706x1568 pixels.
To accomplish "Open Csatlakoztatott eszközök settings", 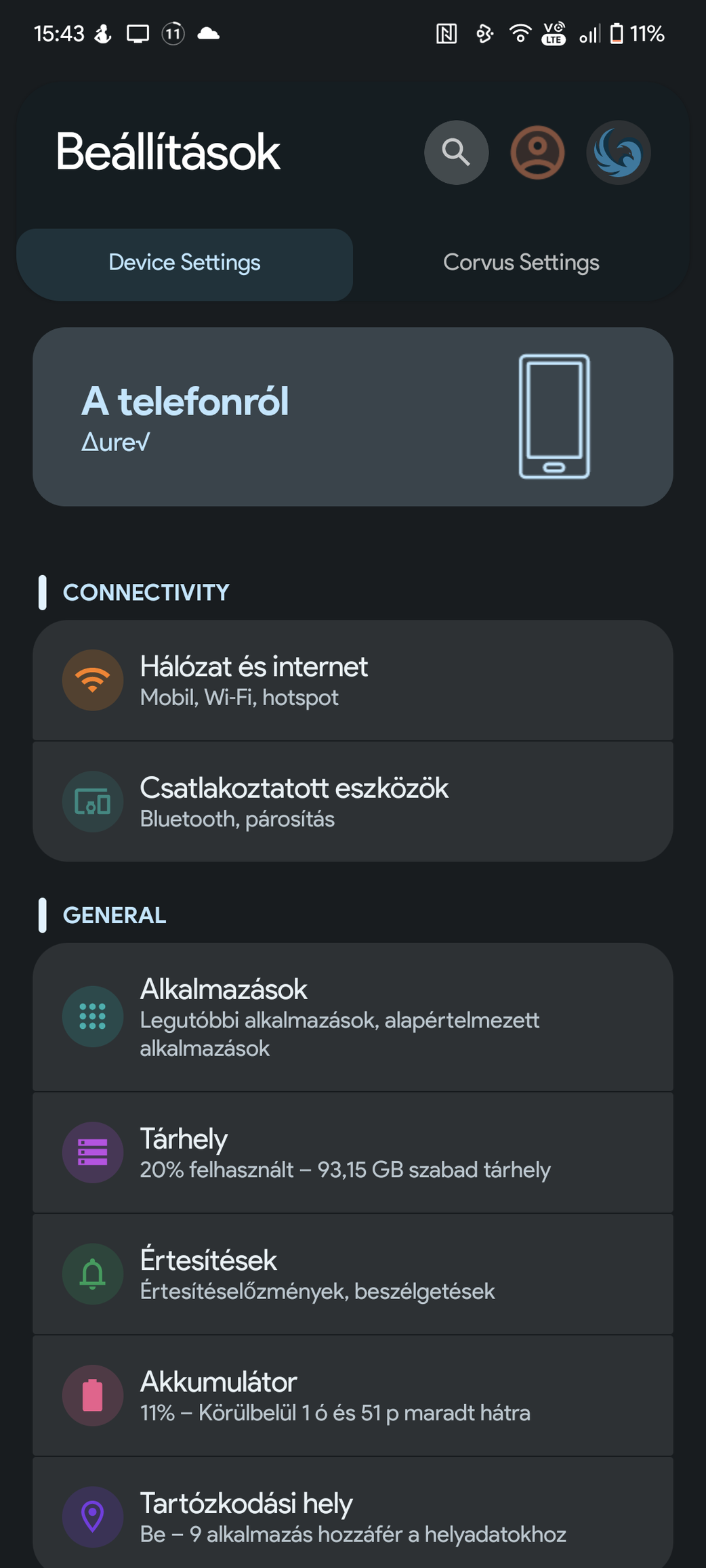I will point(353,802).
